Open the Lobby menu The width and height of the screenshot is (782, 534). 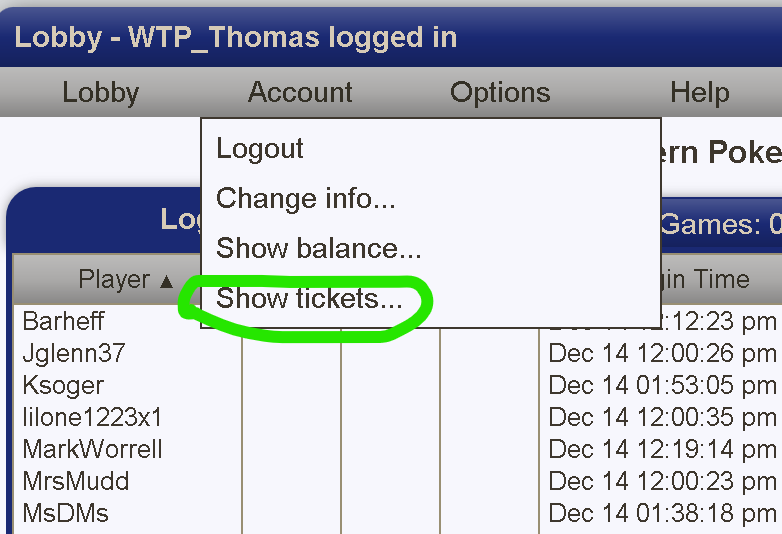click(100, 93)
